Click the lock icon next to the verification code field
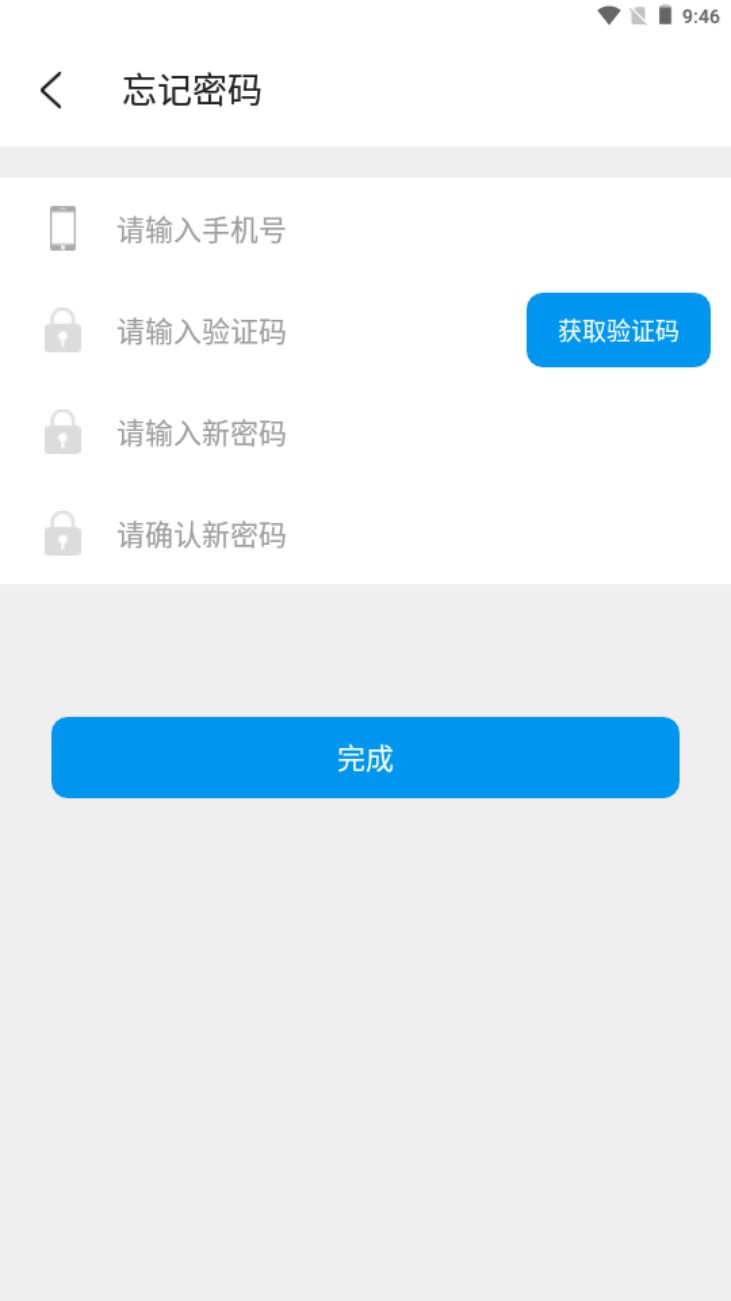The width and height of the screenshot is (731, 1301). 64,331
